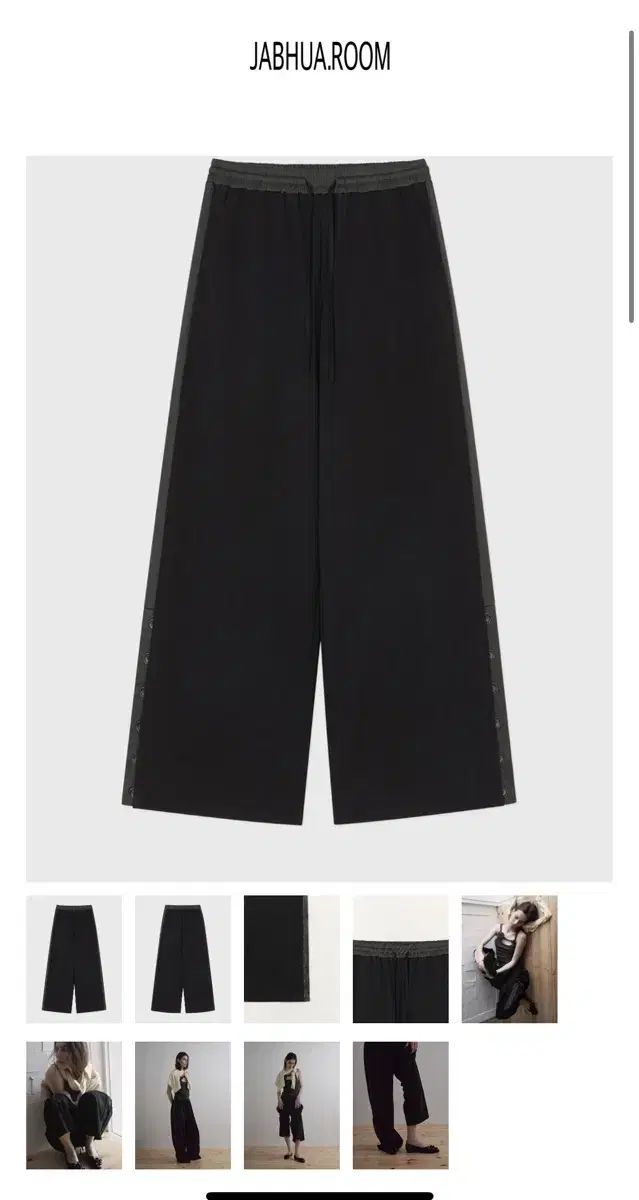This screenshot has height=1200, width=639.
Task: Show the model leaning on wood wall photo
Action: point(509,958)
